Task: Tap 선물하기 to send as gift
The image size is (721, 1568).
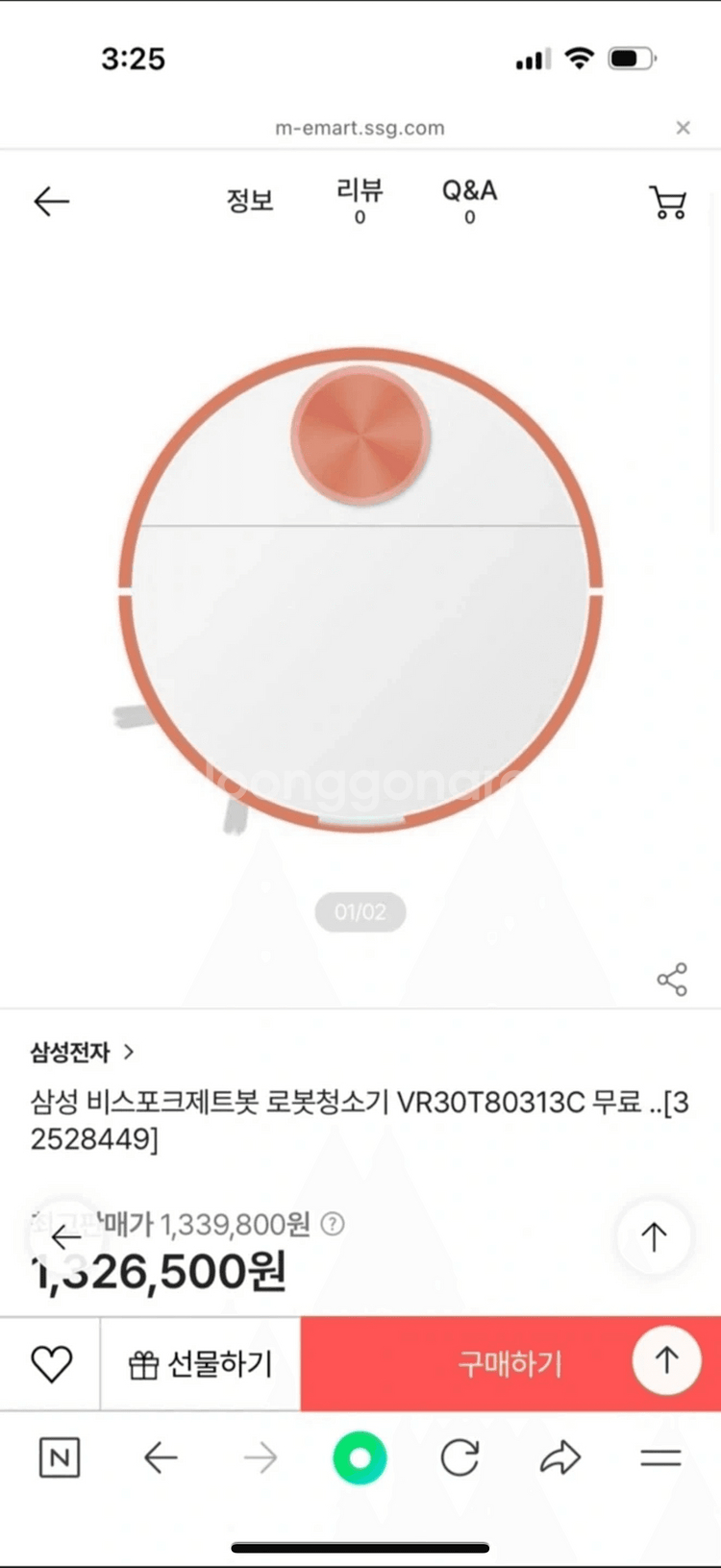Action: 201,1363
